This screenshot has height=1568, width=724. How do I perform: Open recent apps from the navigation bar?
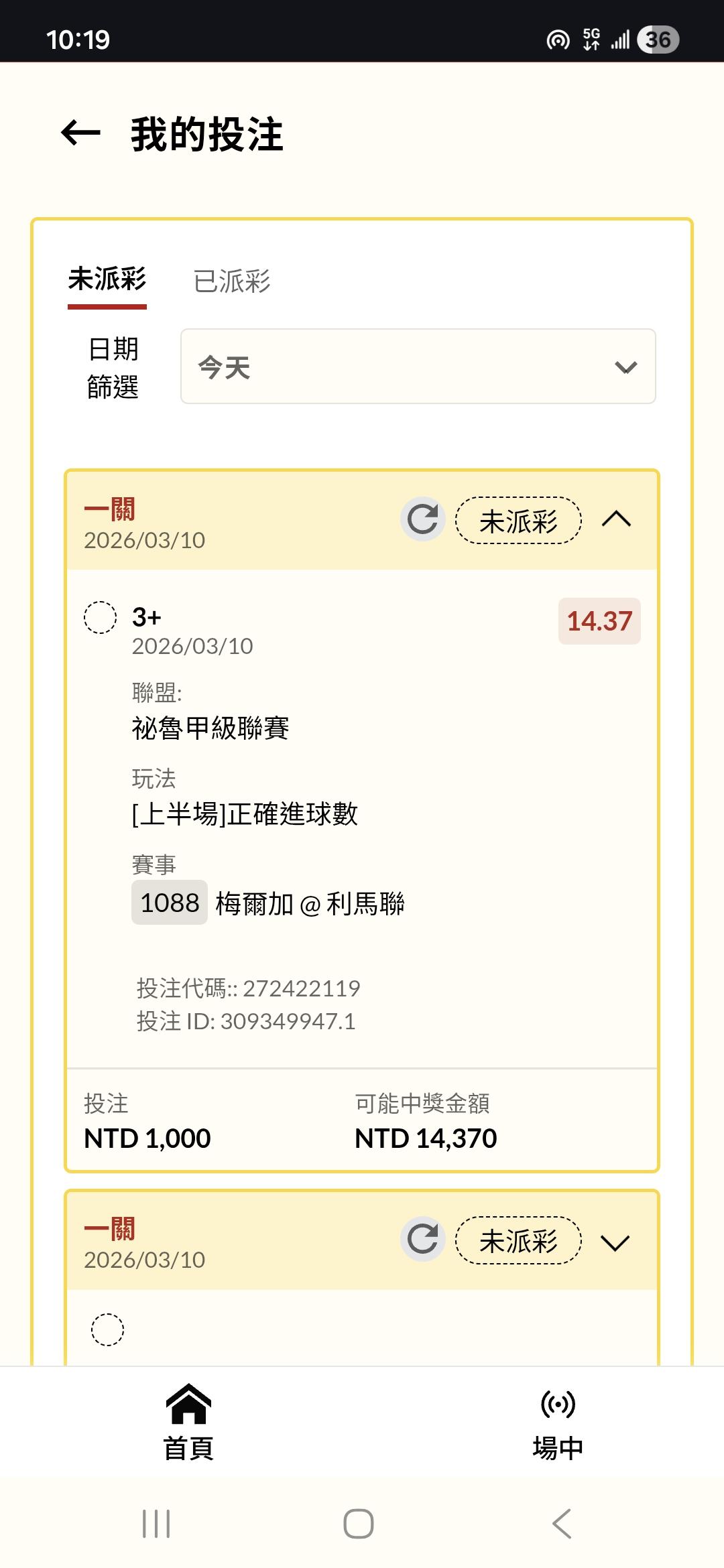click(x=156, y=1524)
